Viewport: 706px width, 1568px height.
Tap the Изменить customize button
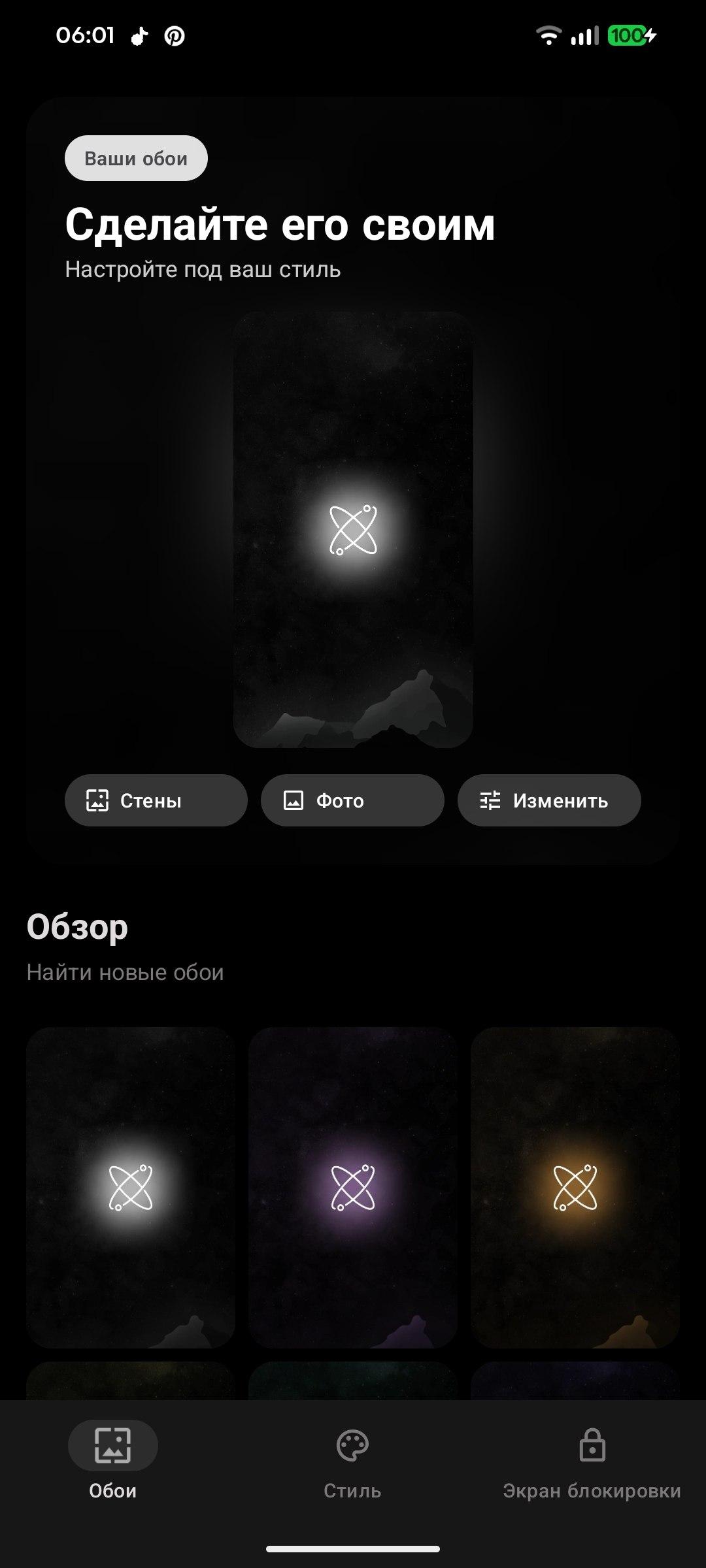click(x=549, y=800)
